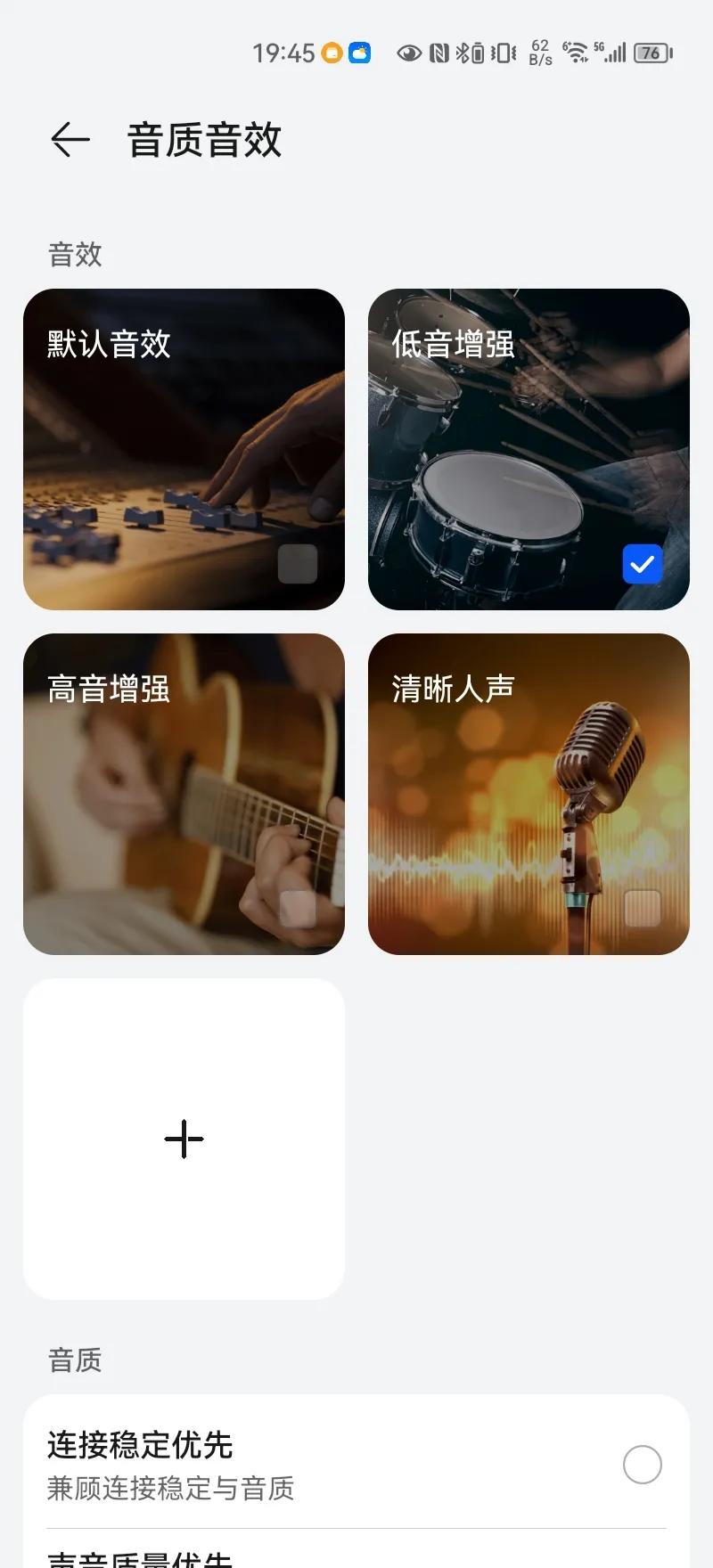Enable the 默认音效 checkbox
Image resolution: width=713 pixels, height=1568 pixels.
(297, 564)
